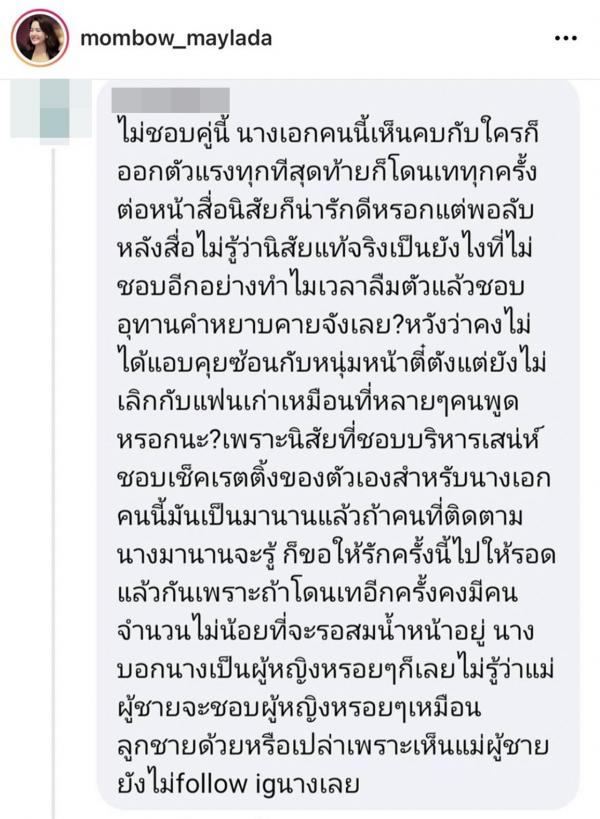
Task: Tap mombow_maylada's profile picture
Action: pyautogui.click(x=40, y=40)
